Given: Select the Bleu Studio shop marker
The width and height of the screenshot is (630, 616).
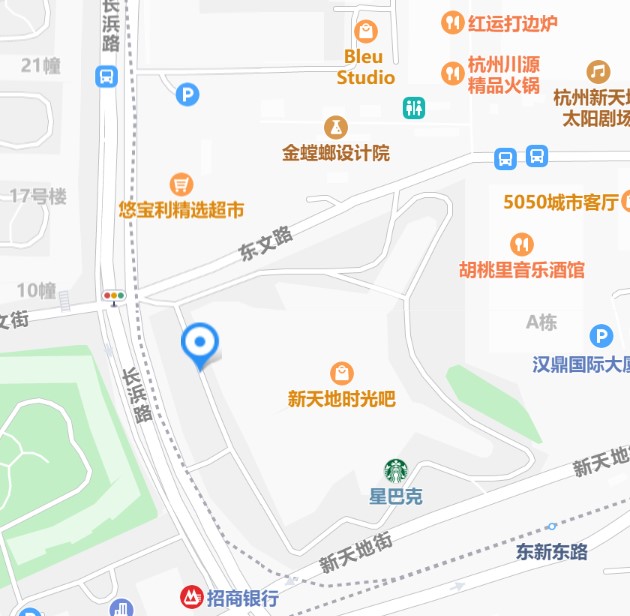Looking at the screenshot, I should click(x=366, y=30).
